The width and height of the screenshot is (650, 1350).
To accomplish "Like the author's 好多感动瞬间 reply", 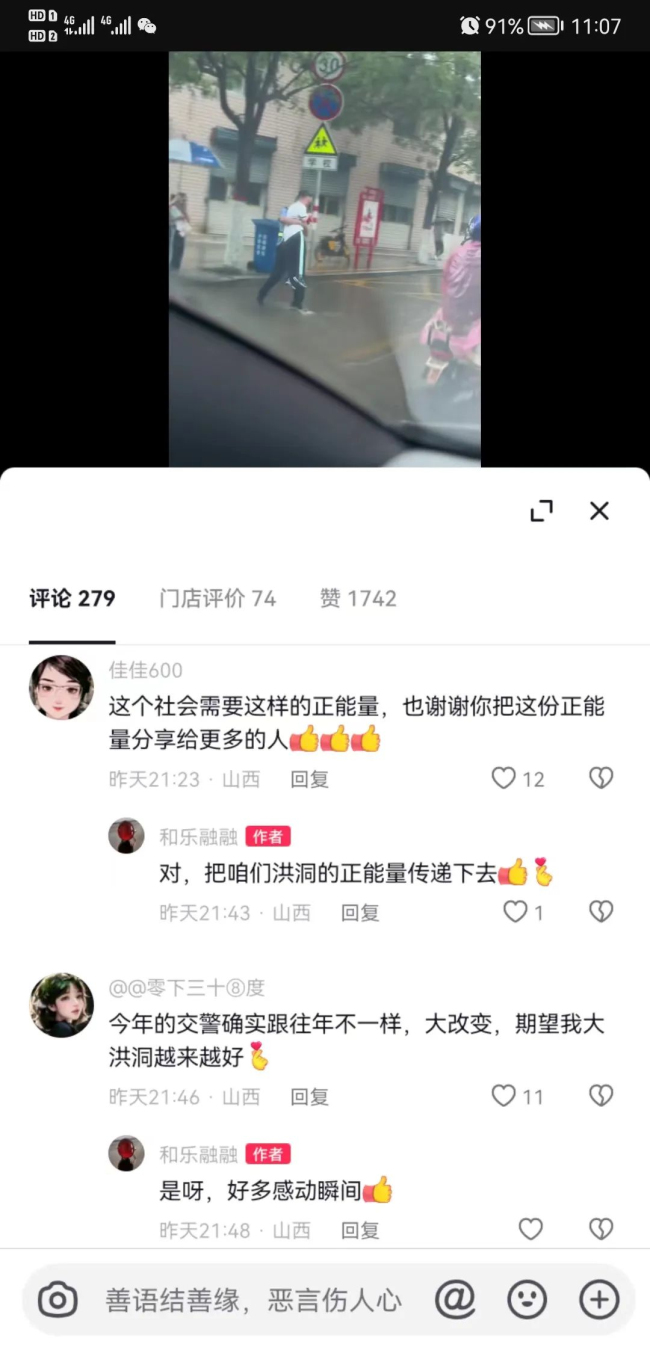I will (x=530, y=1229).
